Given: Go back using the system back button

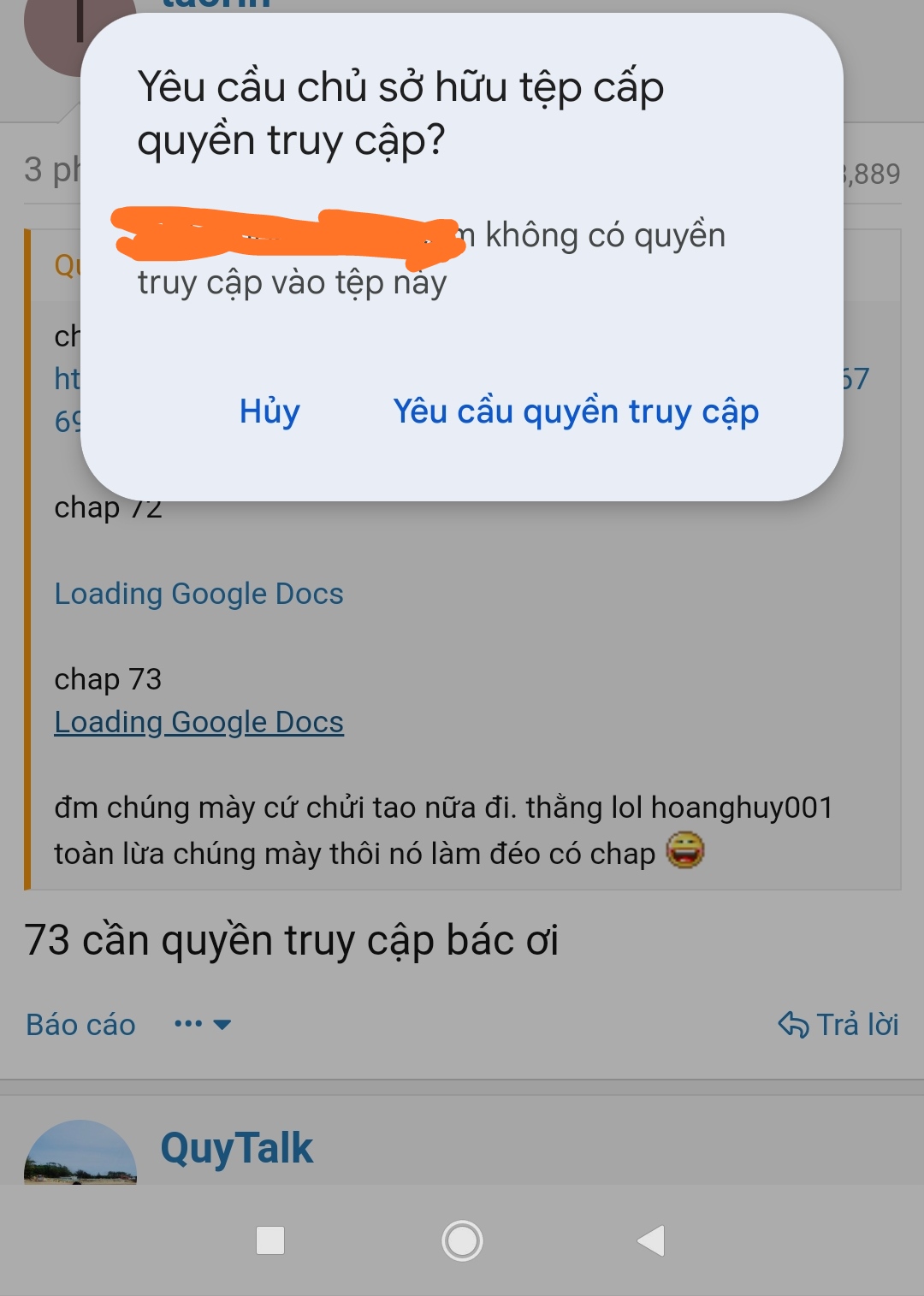Looking at the screenshot, I should coord(651,1240).
